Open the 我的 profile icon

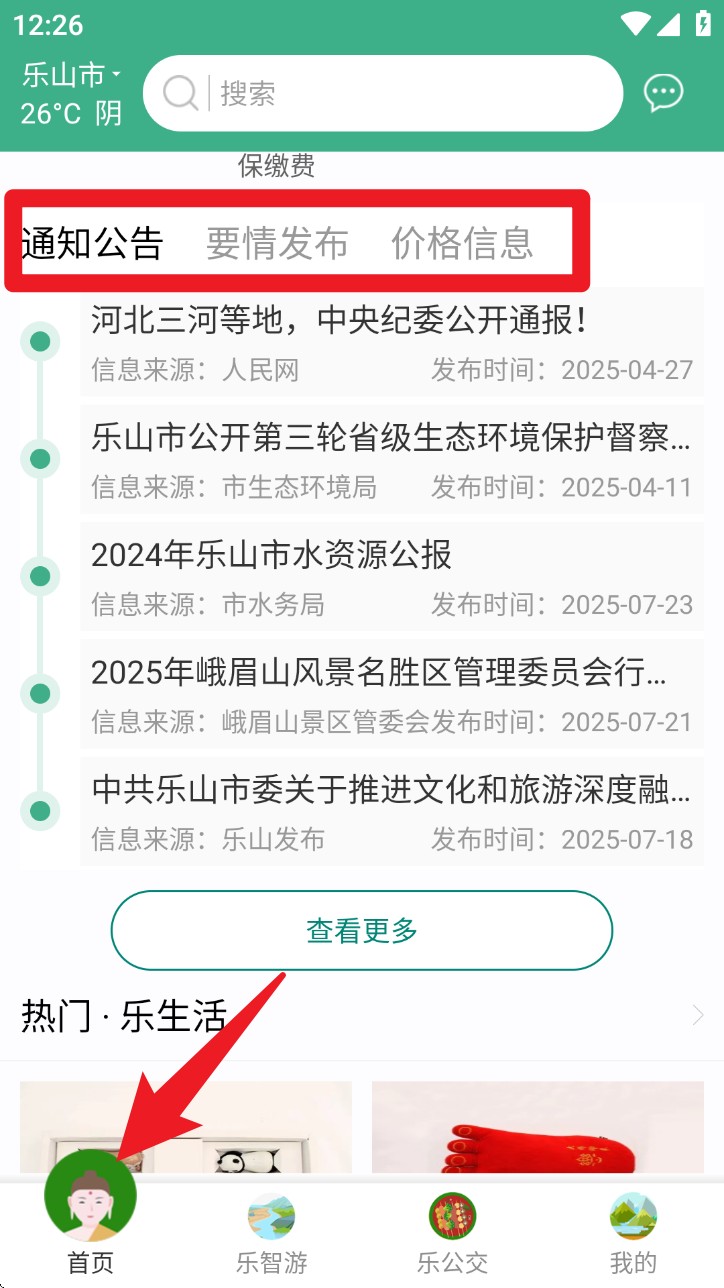tap(633, 1215)
